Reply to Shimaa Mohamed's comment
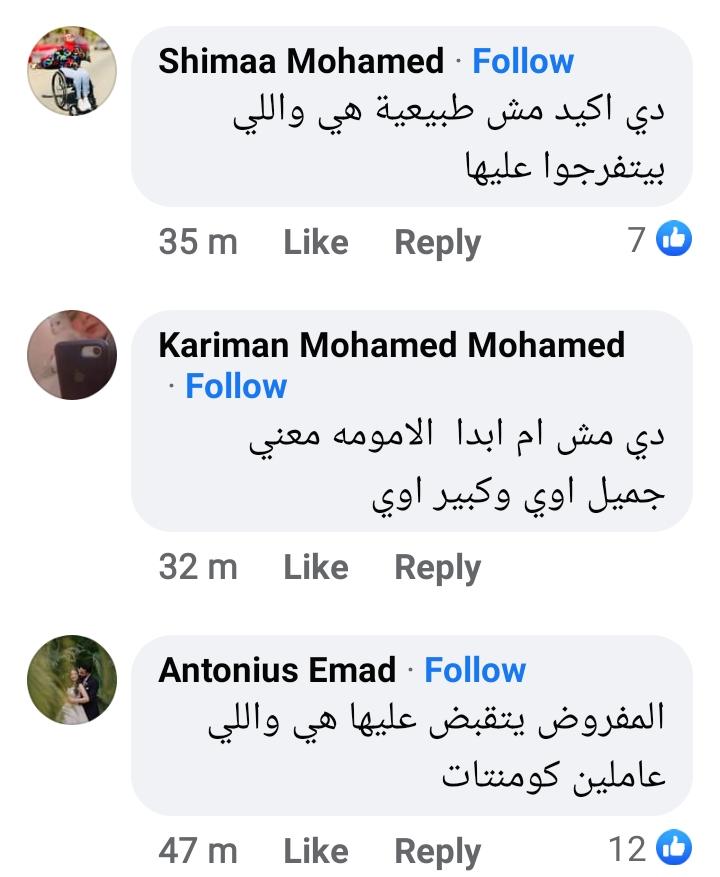 tap(437, 242)
